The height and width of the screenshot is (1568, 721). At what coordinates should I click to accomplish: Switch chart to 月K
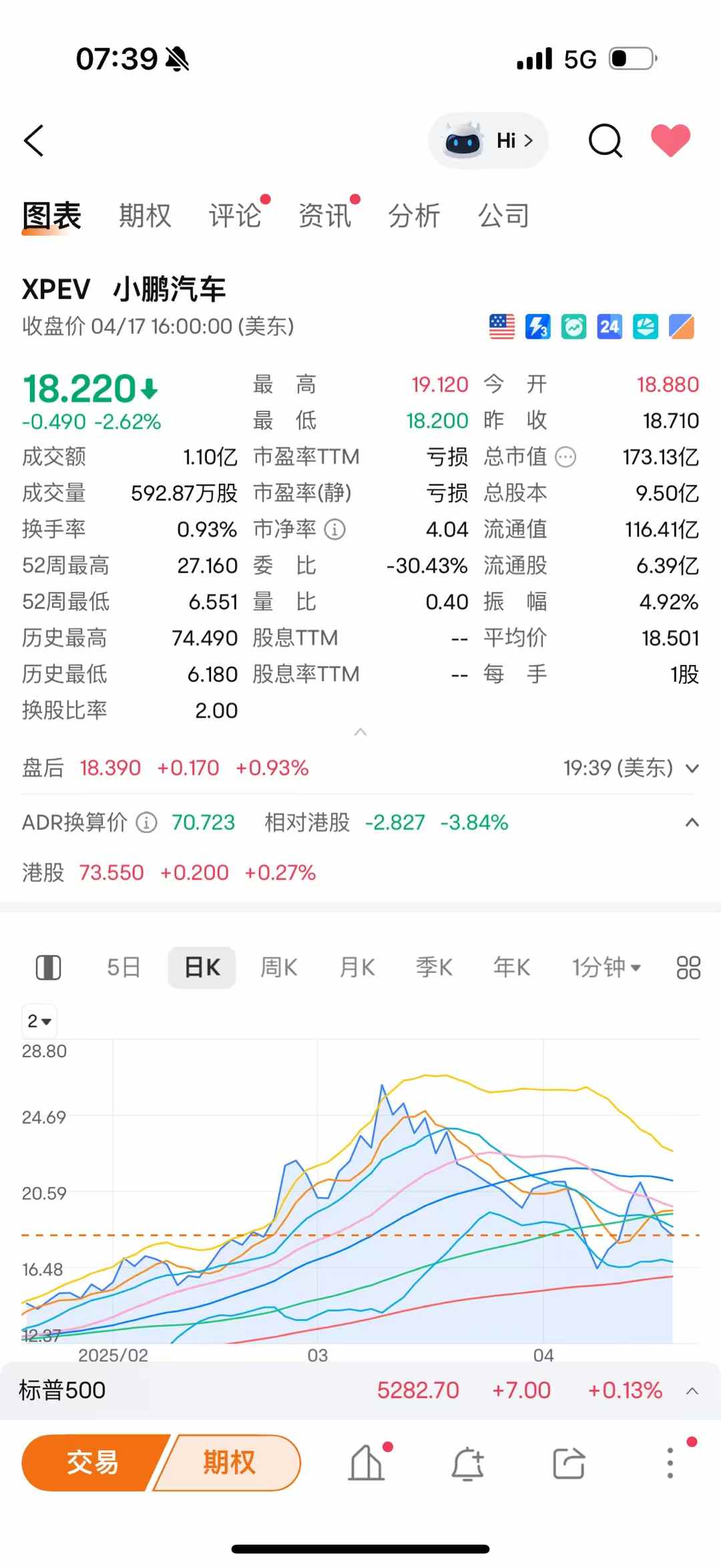357,967
